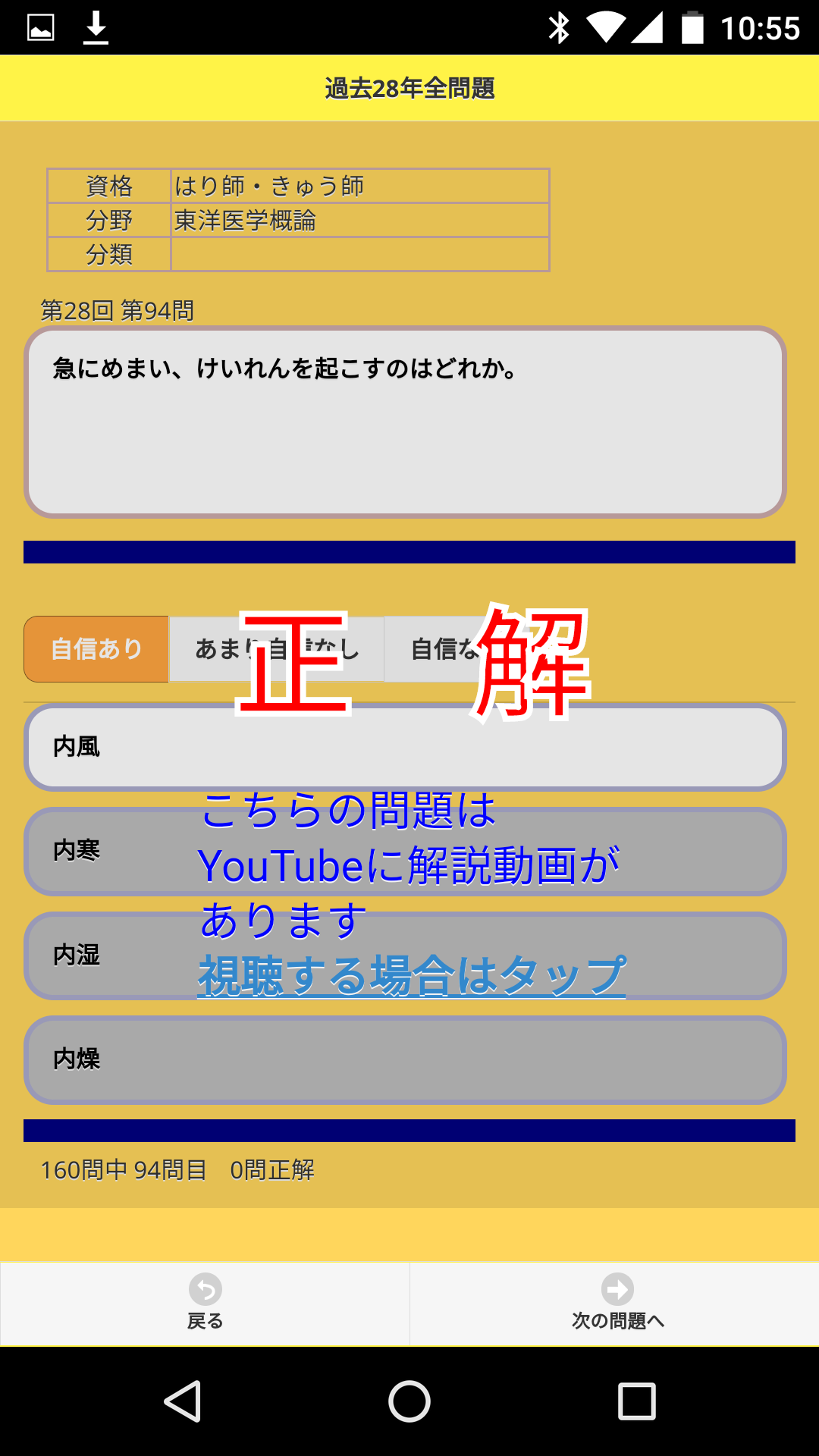Go to next question 次の問題へ
This screenshot has width=819, height=1456.
click(617, 1304)
